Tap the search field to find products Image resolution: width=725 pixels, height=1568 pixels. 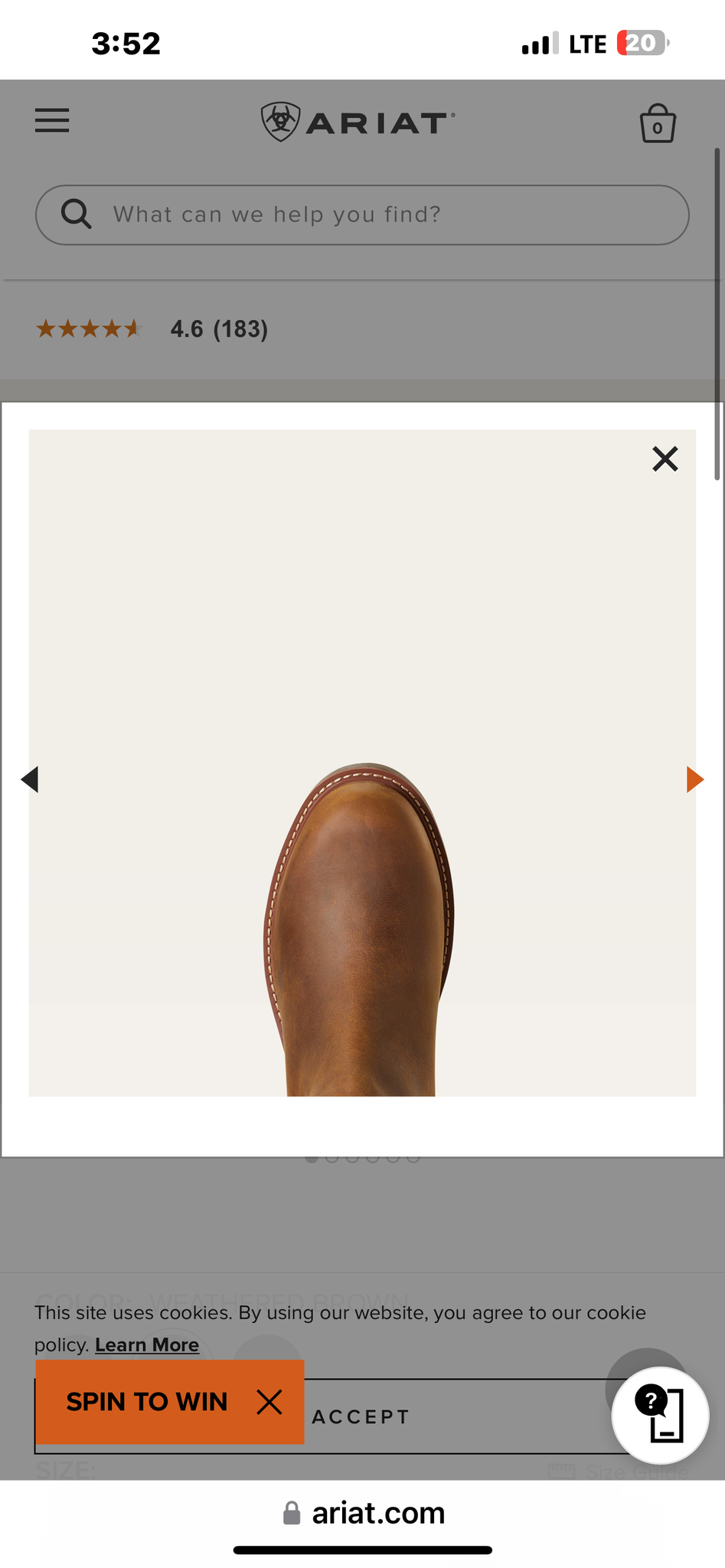click(x=362, y=215)
